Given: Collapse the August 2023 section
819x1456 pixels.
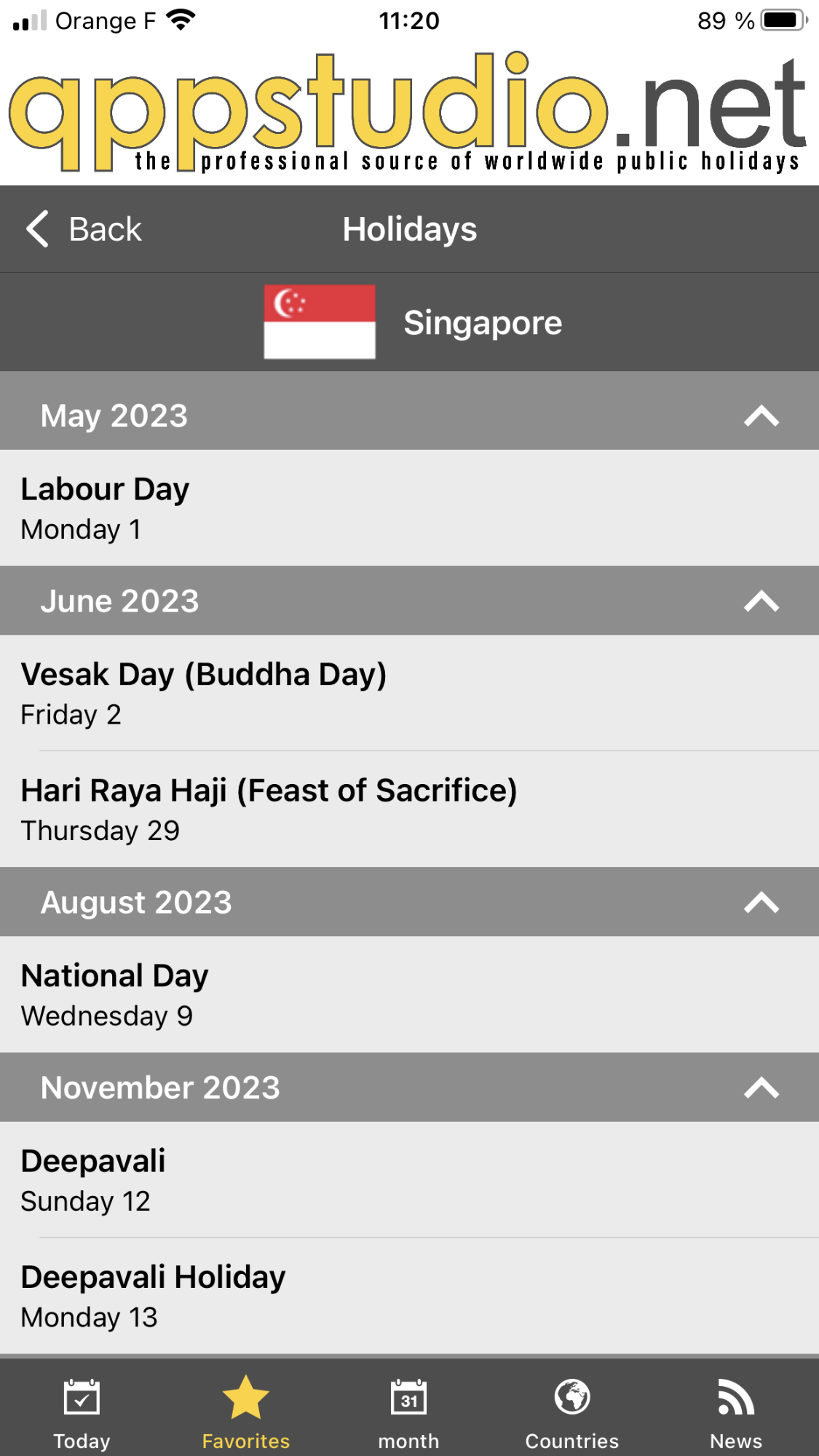Looking at the screenshot, I should point(761,903).
